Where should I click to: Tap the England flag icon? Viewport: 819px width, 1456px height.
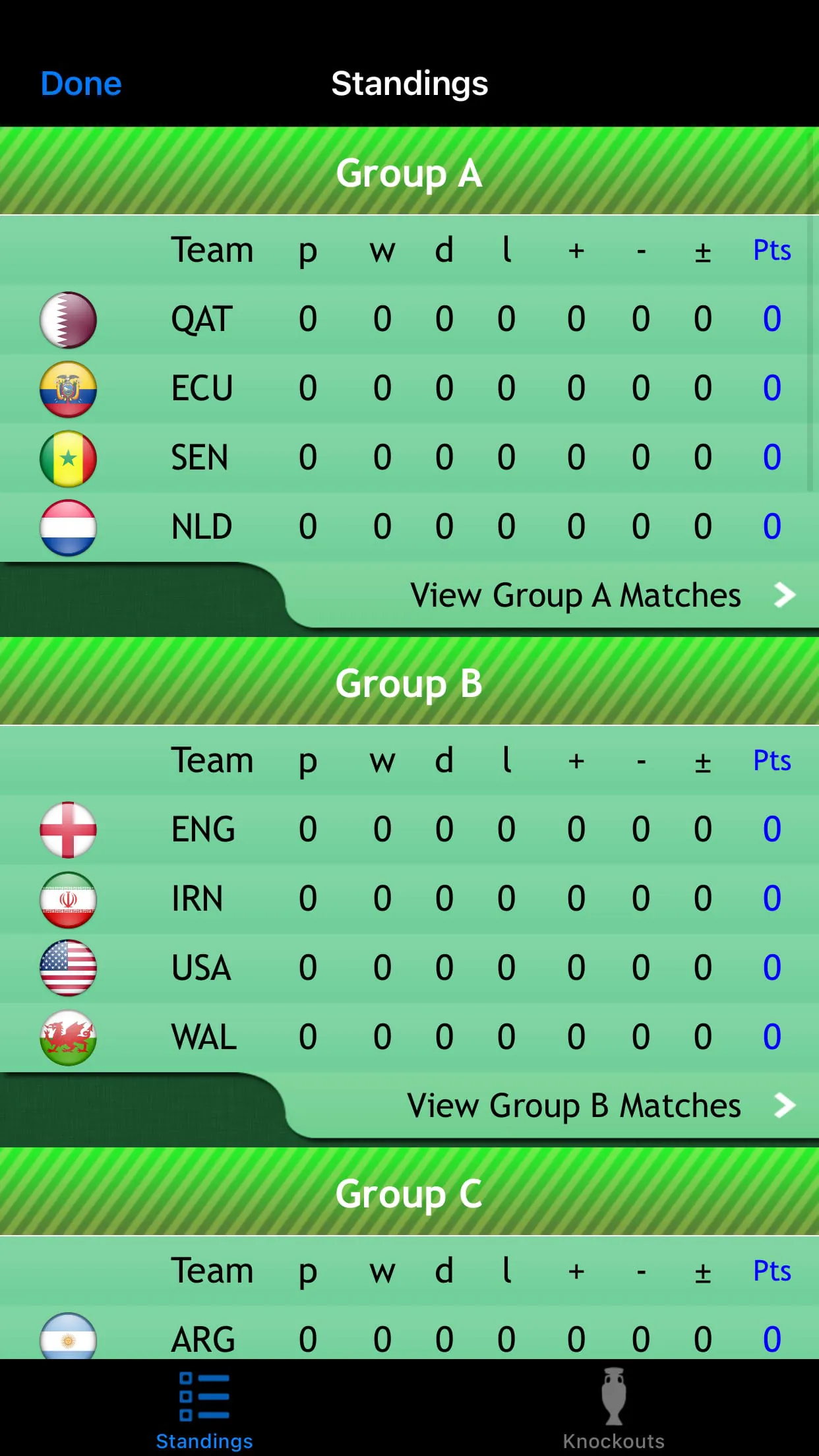[x=69, y=830]
